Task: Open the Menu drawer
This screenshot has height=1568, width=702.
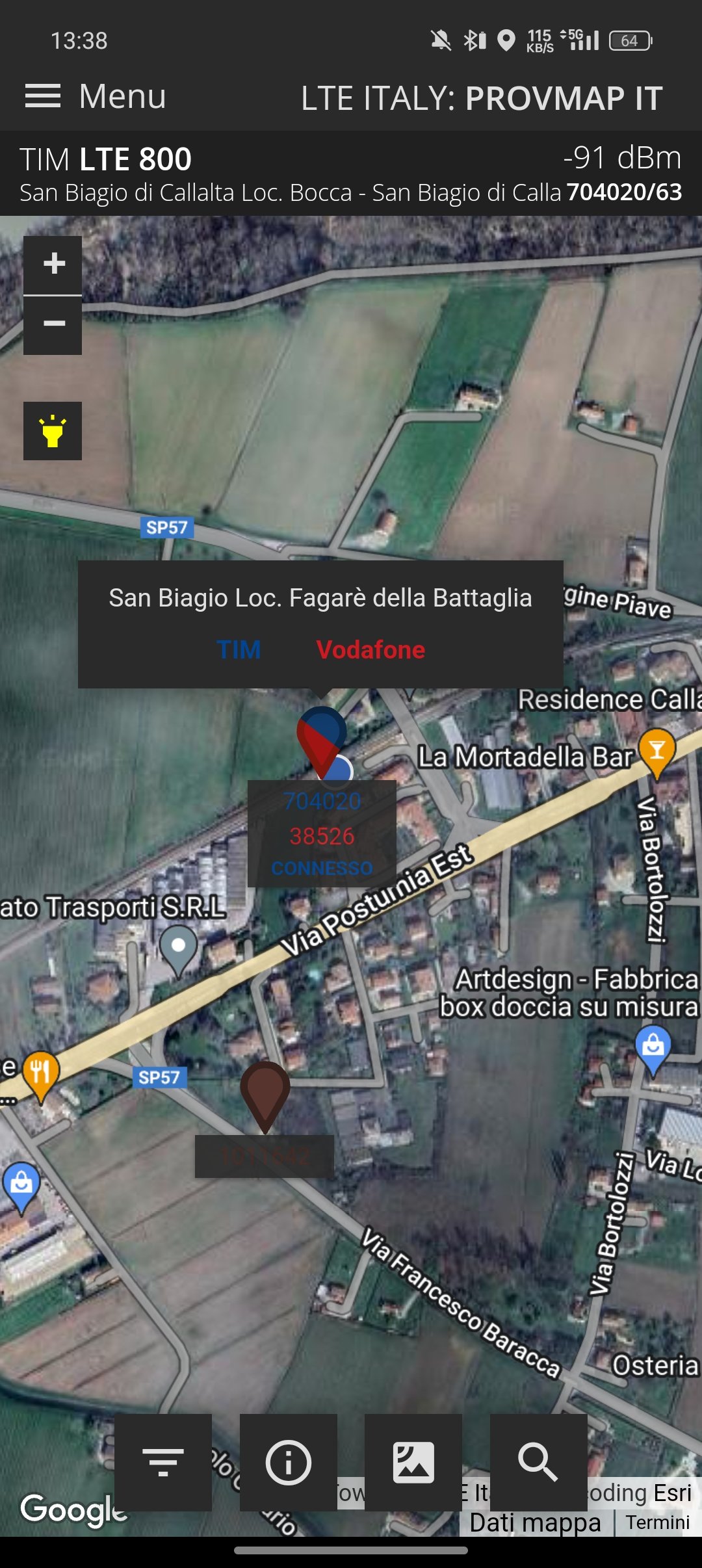Action: [96, 97]
